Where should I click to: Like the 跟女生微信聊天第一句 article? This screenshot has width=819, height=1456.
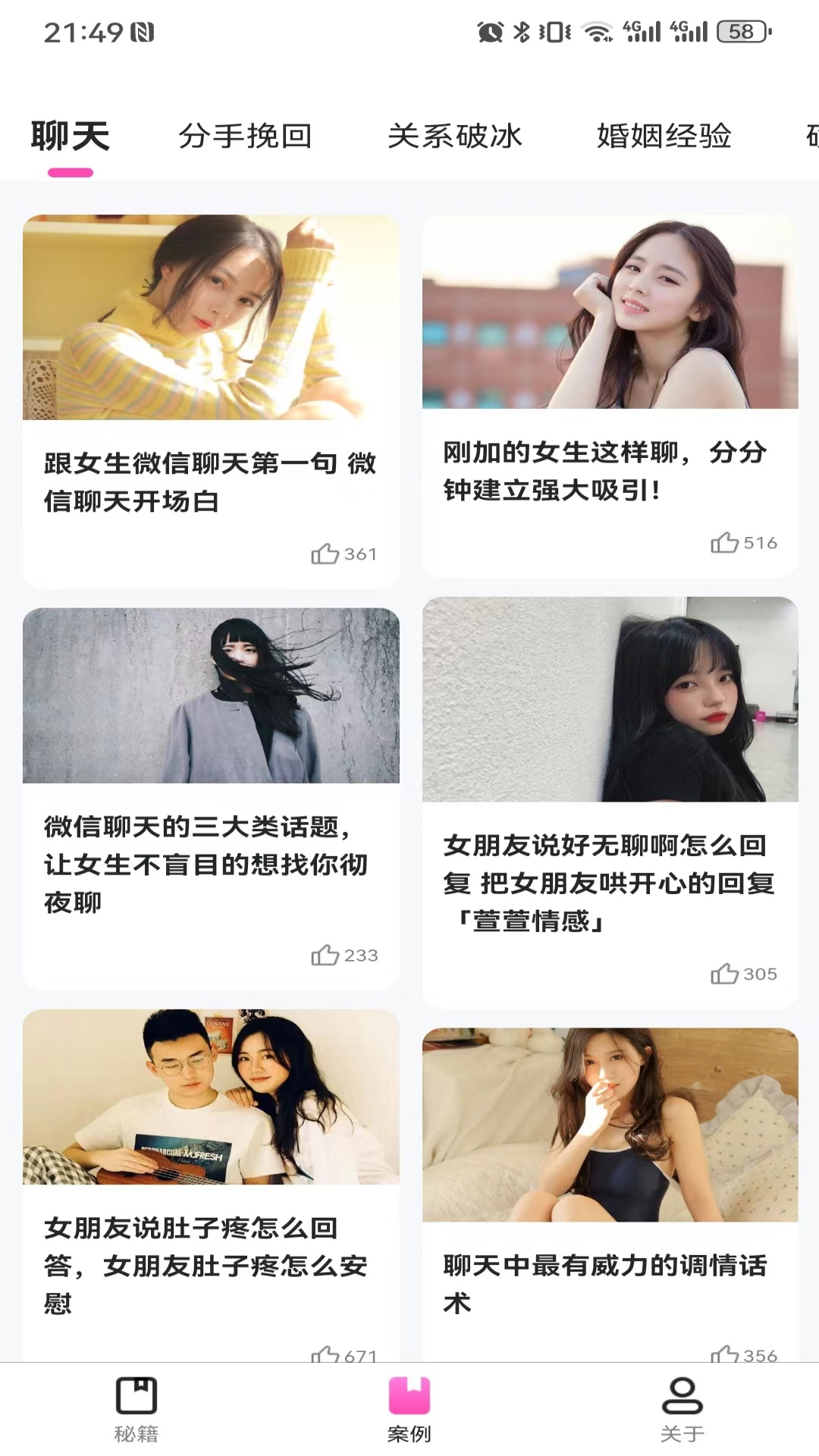[325, 554]
